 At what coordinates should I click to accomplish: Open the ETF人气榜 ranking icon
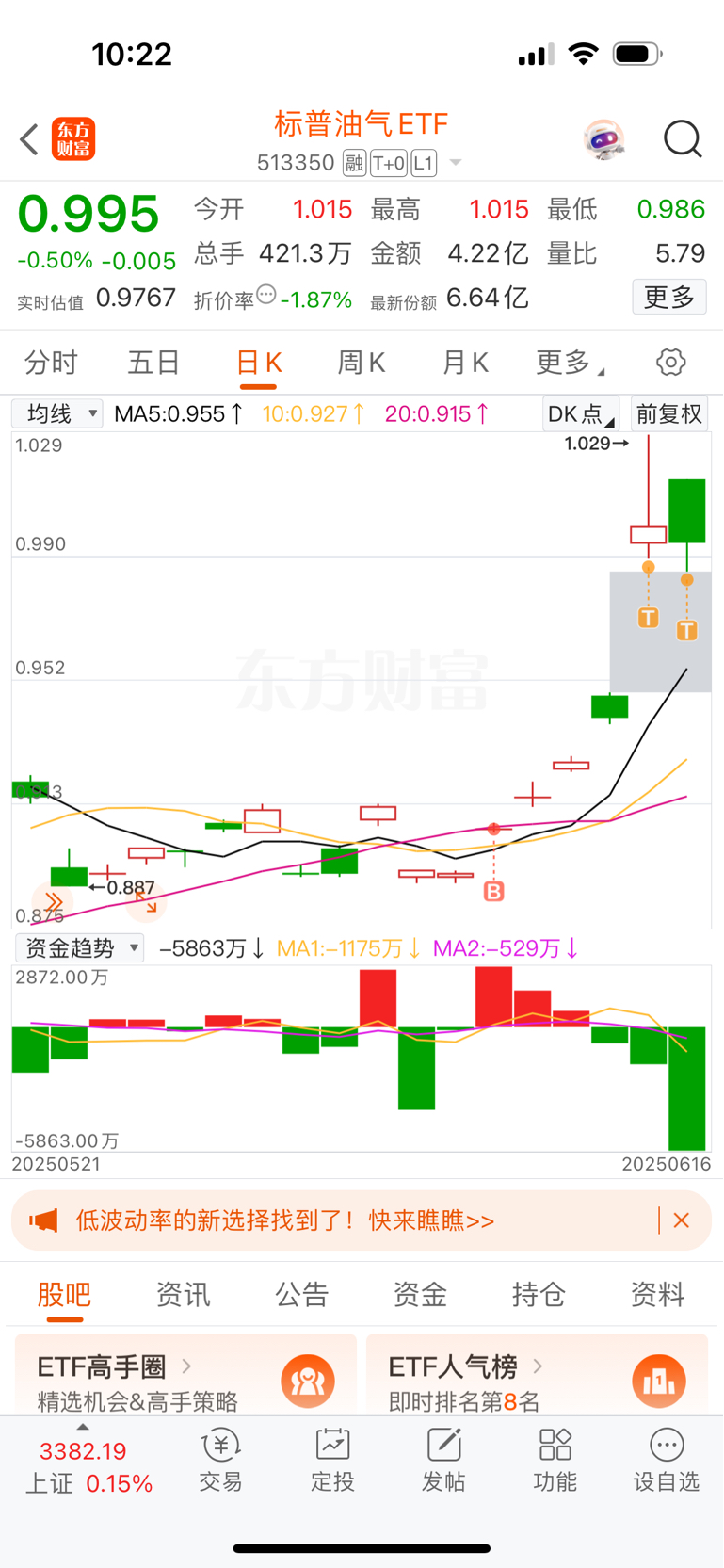[x=659, y=1380]
